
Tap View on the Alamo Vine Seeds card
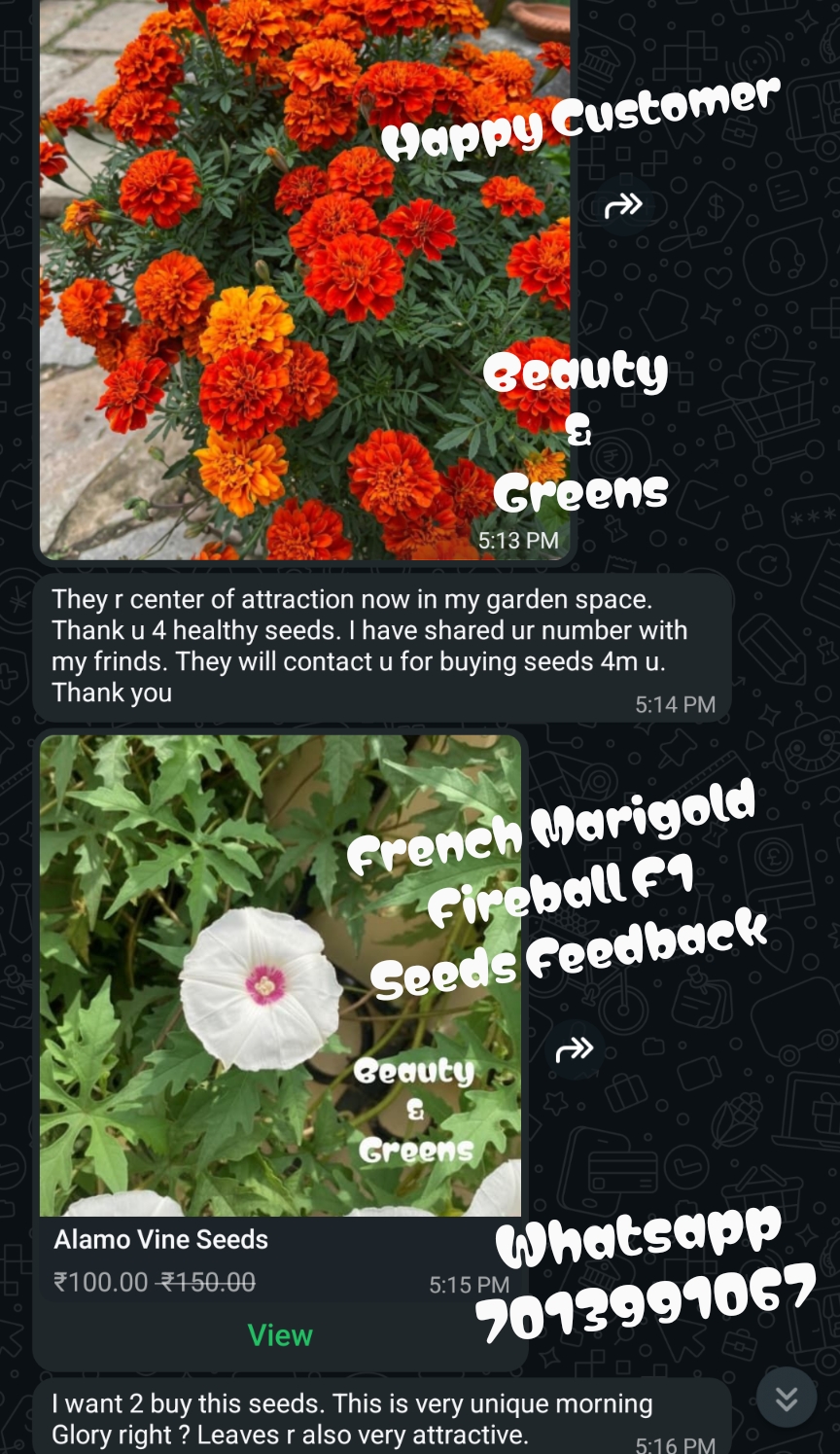click(x=280, y=1335)
